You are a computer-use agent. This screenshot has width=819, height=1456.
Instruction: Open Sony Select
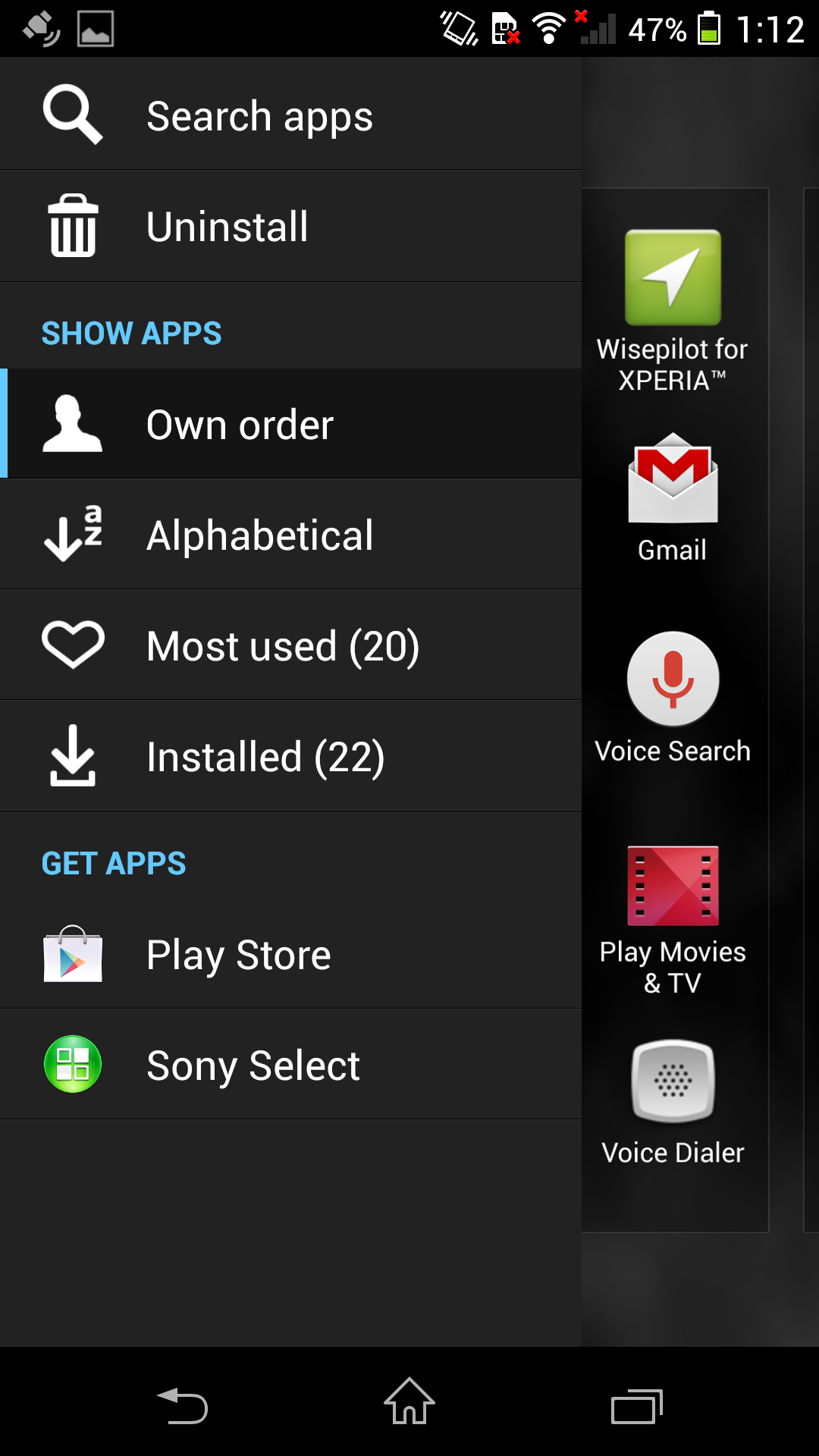click(290, 1064)
